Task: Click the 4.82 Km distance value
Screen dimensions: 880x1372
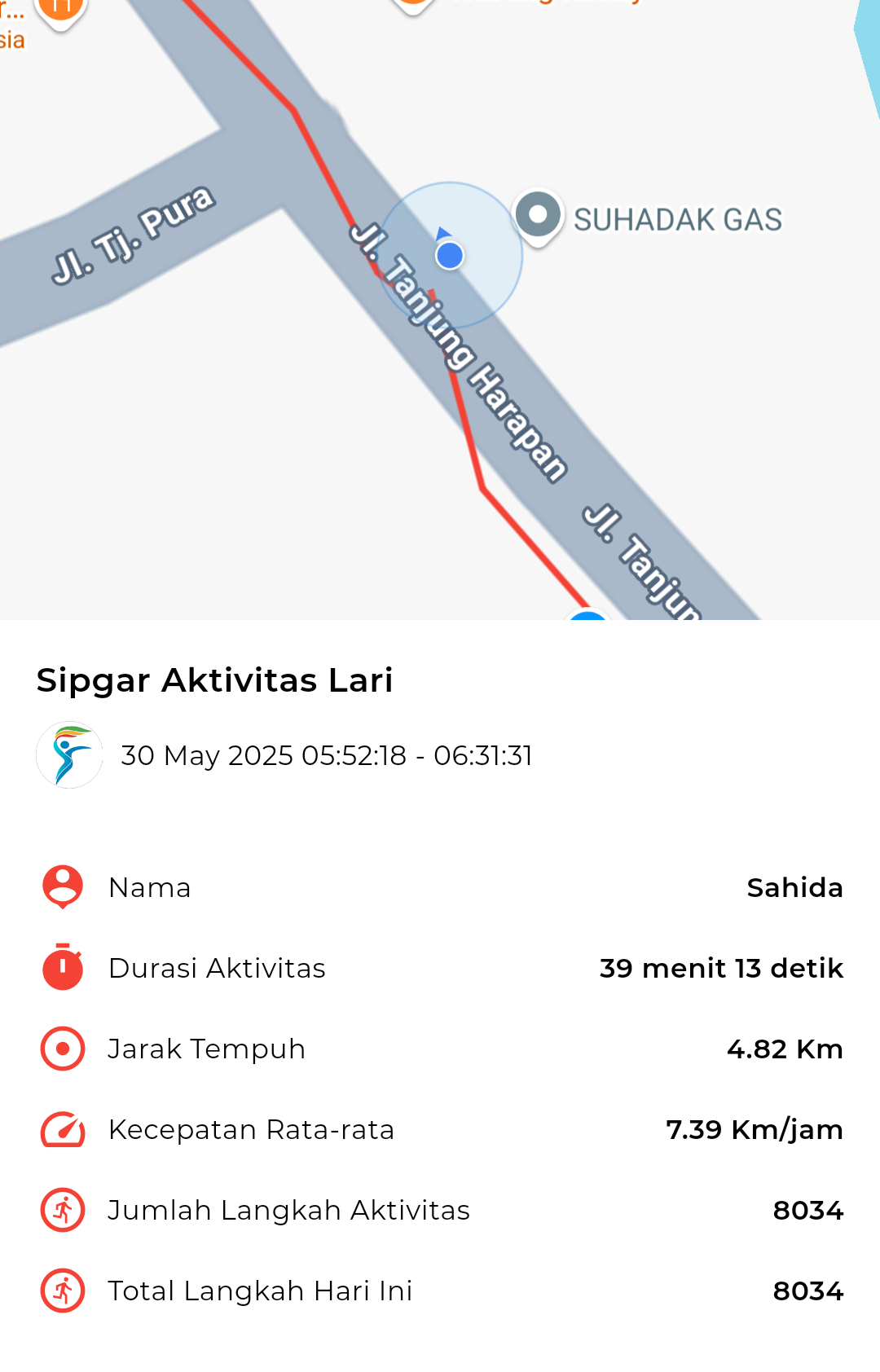Action: (x=785, y=1049)
